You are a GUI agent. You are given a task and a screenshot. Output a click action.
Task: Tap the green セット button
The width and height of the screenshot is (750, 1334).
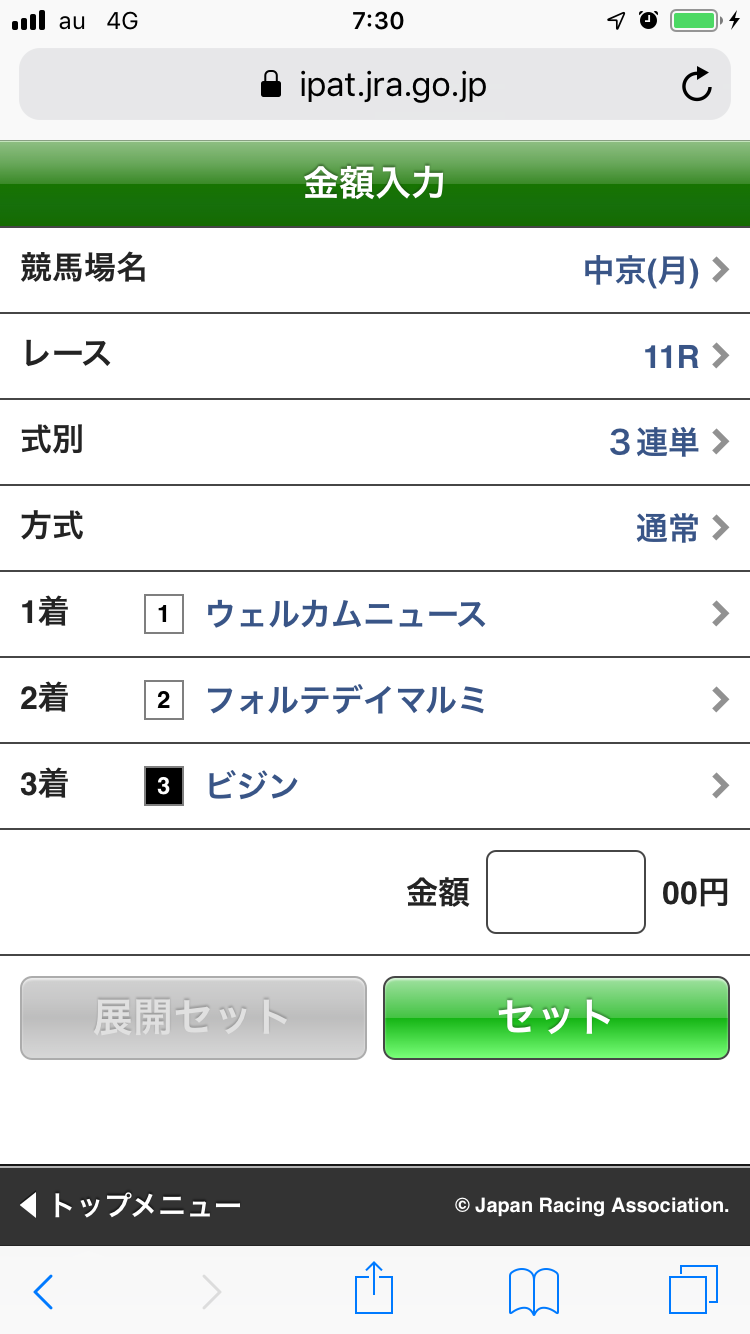point(556,1017)
